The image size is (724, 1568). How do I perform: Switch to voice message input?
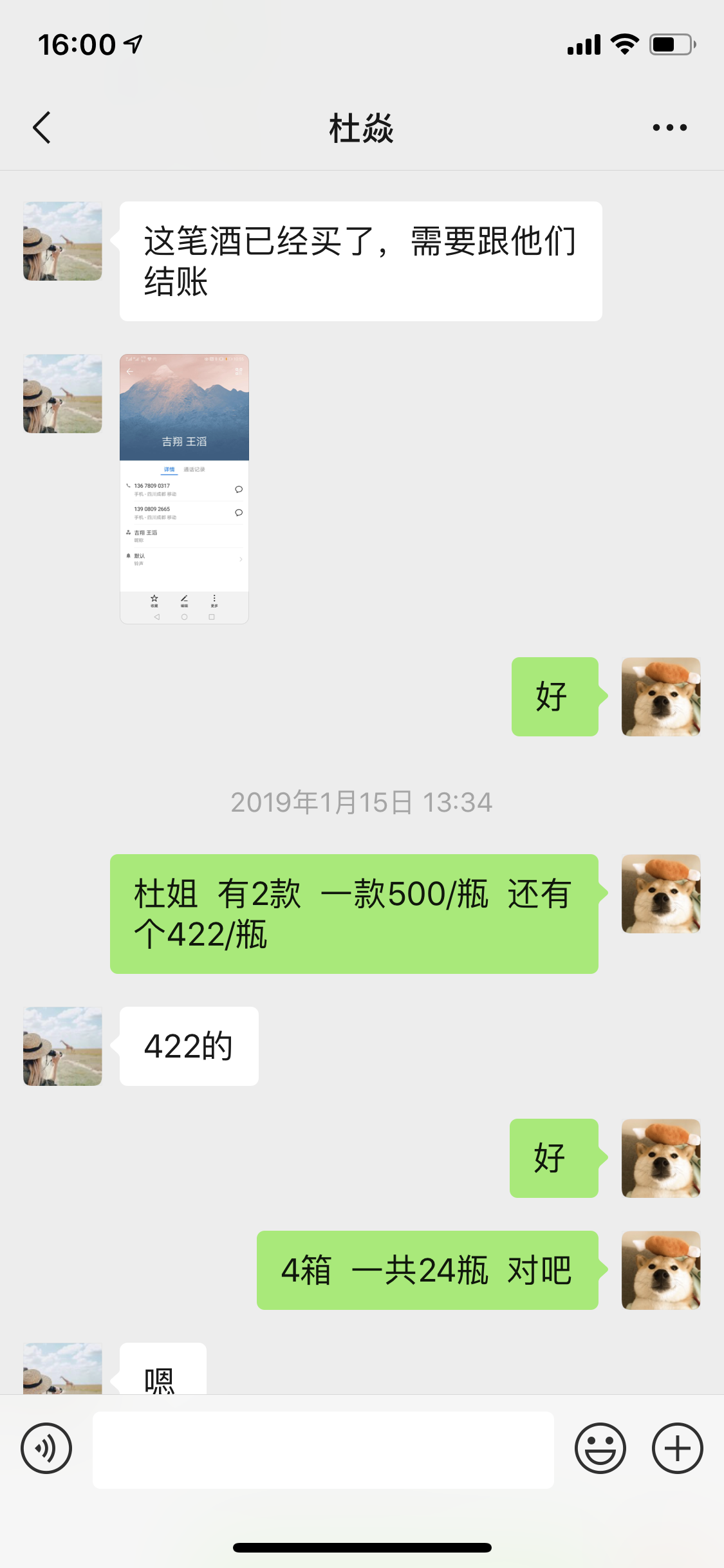click(46, 1448)
